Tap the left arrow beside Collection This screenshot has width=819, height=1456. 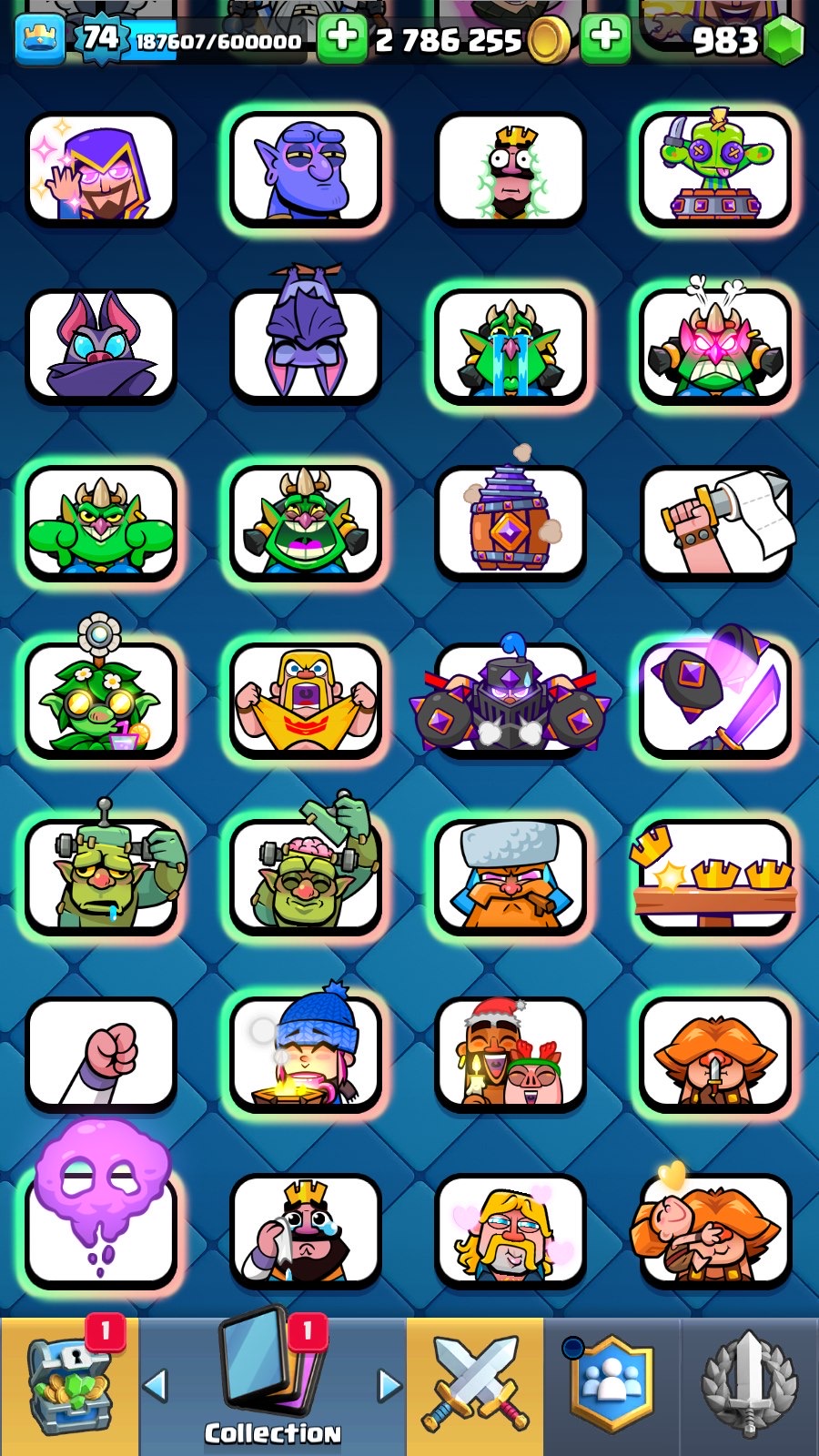tap(156, 1386)
